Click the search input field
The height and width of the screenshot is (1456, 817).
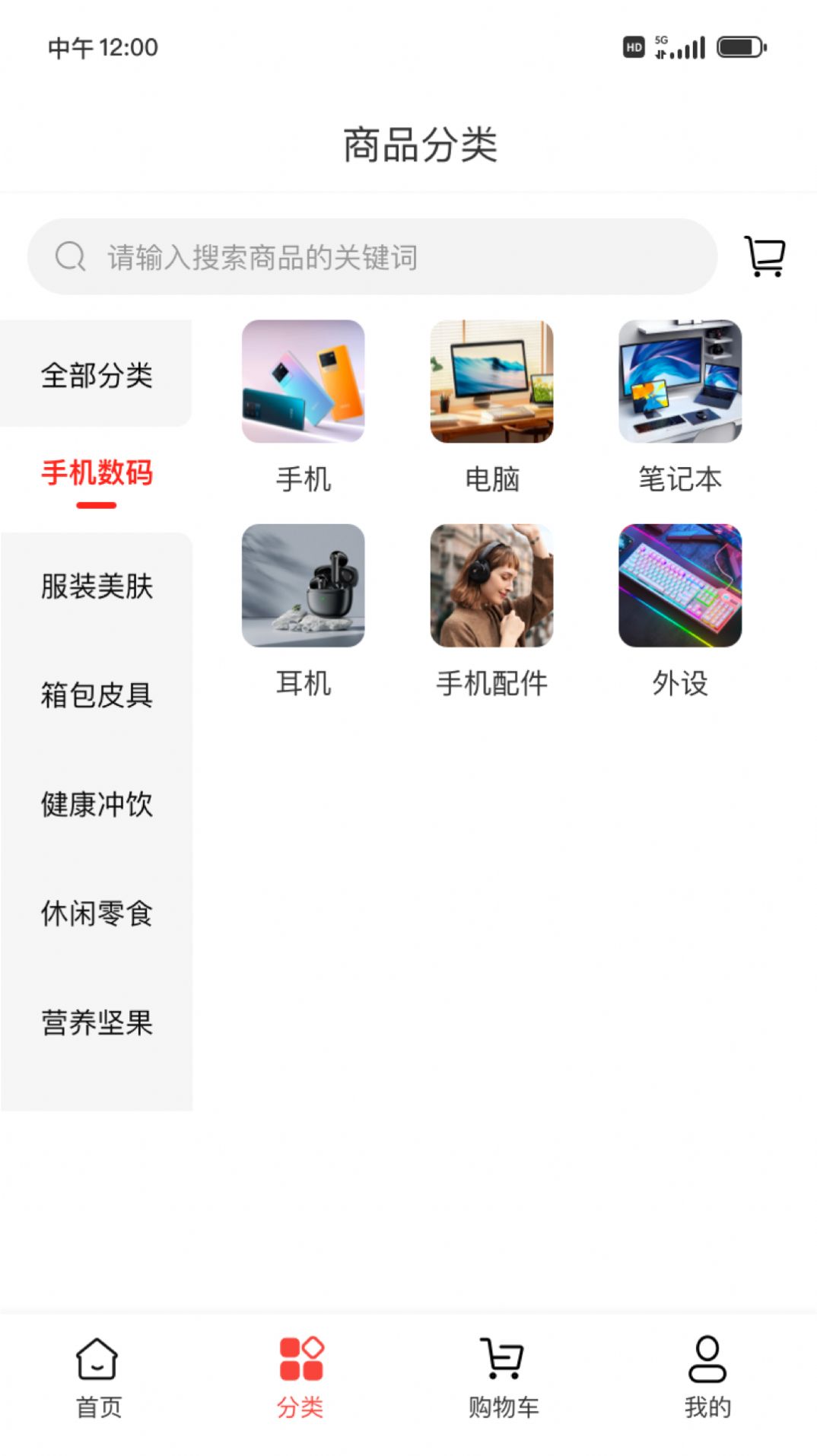coord(373,256)
